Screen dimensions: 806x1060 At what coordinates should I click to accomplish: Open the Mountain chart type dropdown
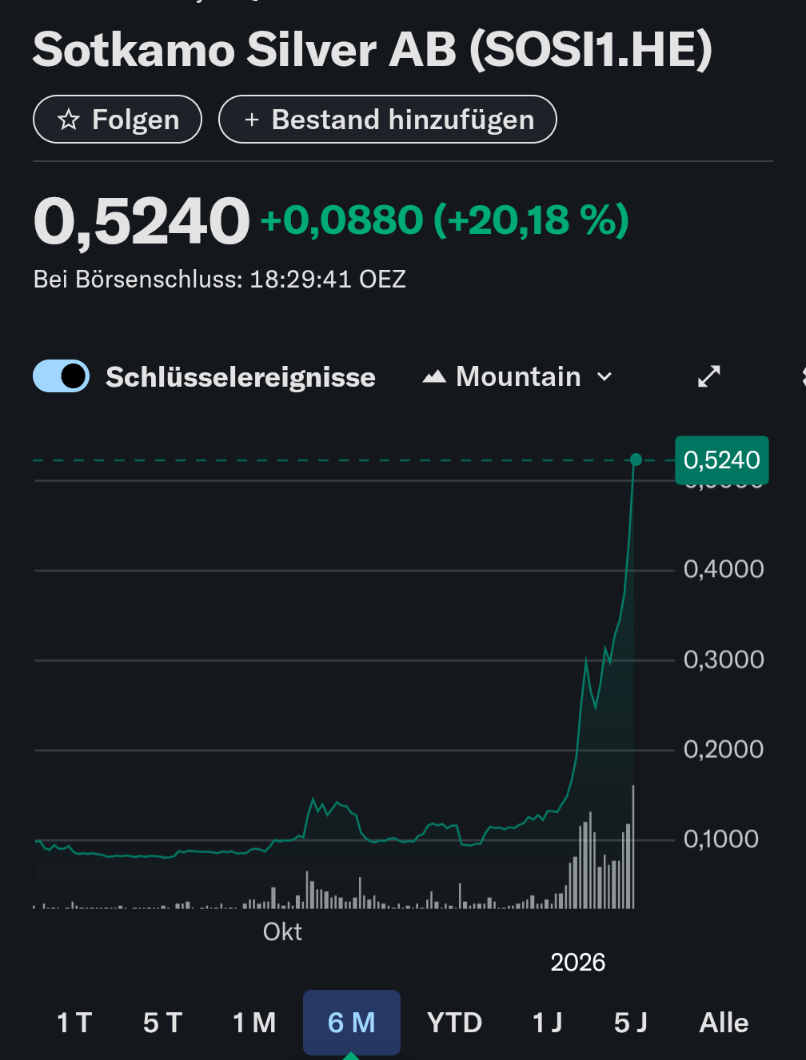[517, 376]
